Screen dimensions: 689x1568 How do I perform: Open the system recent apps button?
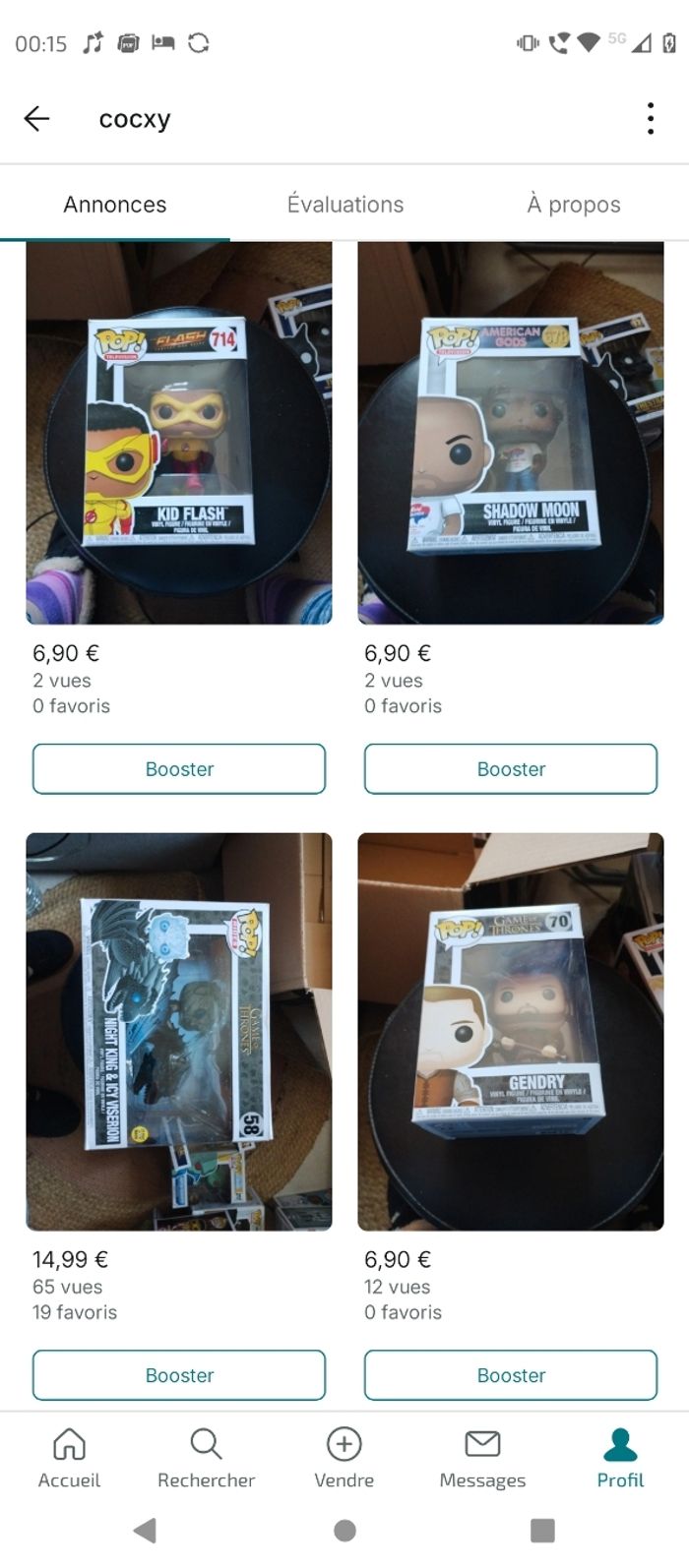click(x=542, y=1530)
